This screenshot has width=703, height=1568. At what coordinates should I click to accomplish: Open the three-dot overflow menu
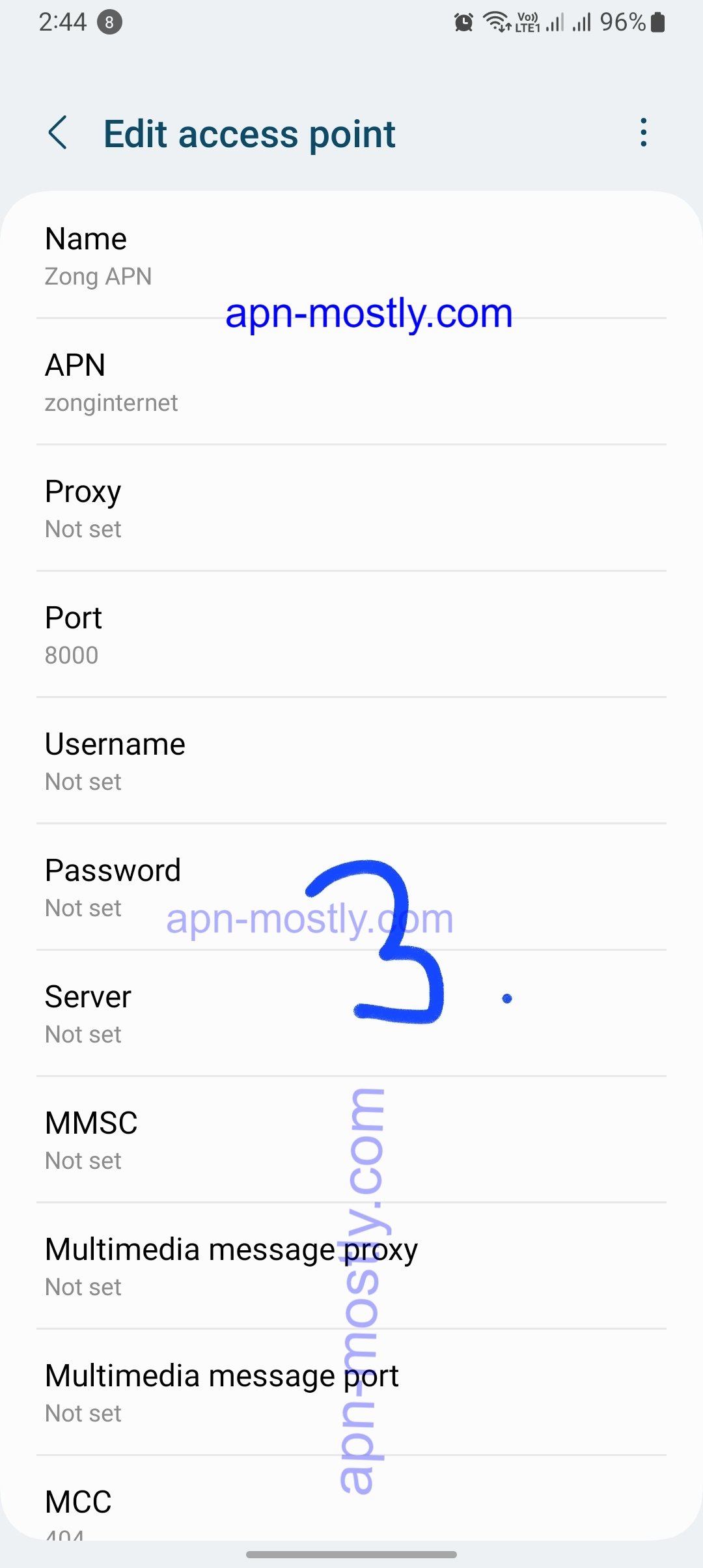643,133
